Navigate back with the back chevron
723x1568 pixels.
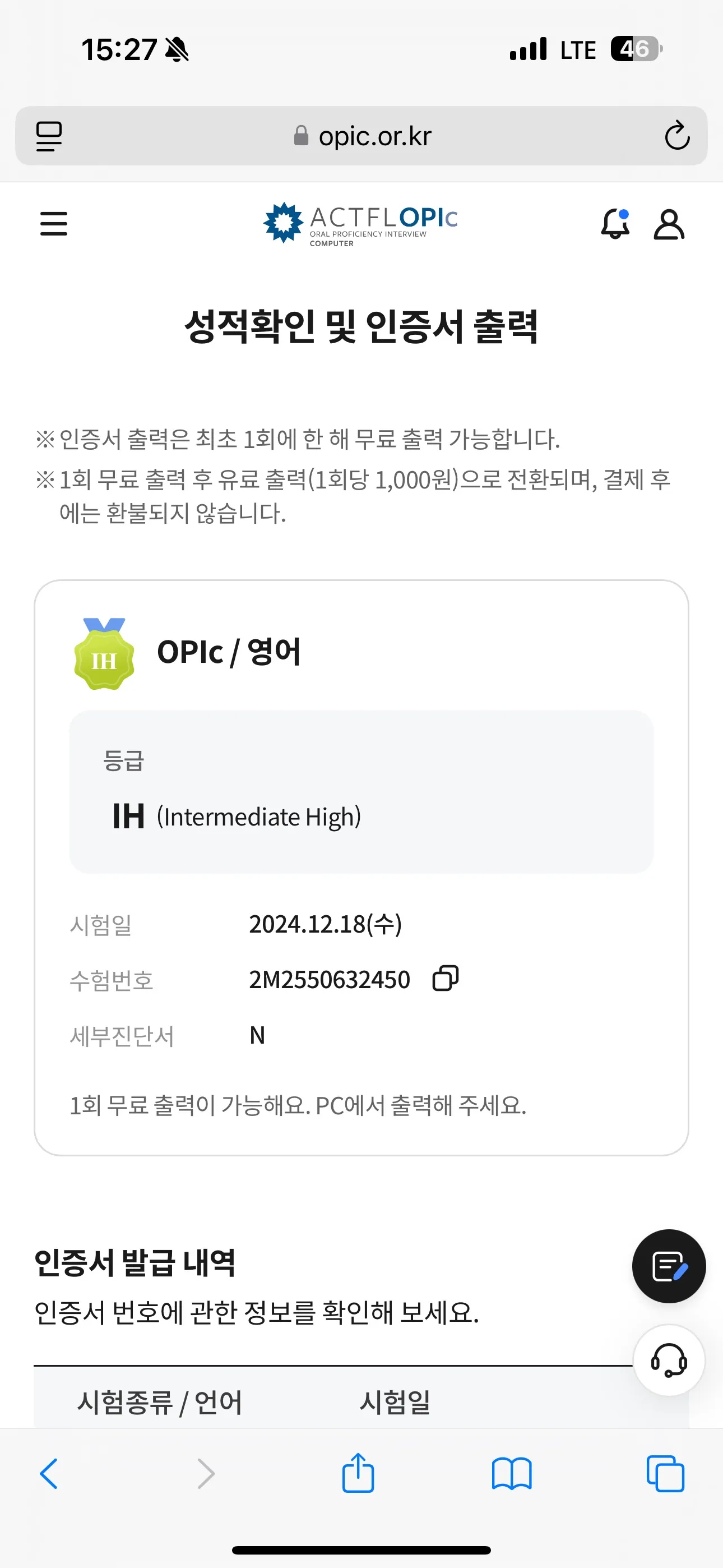coord(49,1473)
